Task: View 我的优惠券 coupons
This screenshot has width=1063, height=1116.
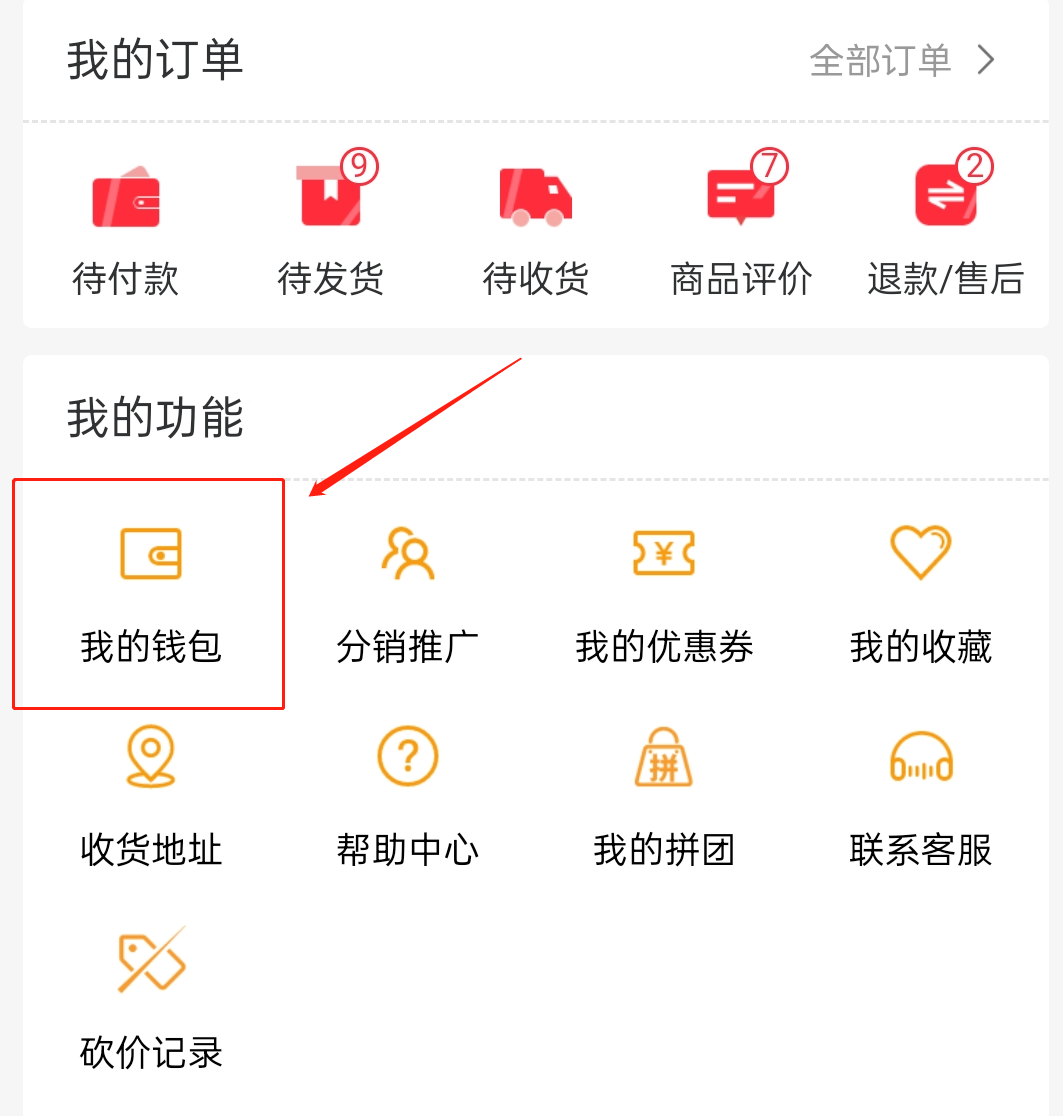Action: 664,595
